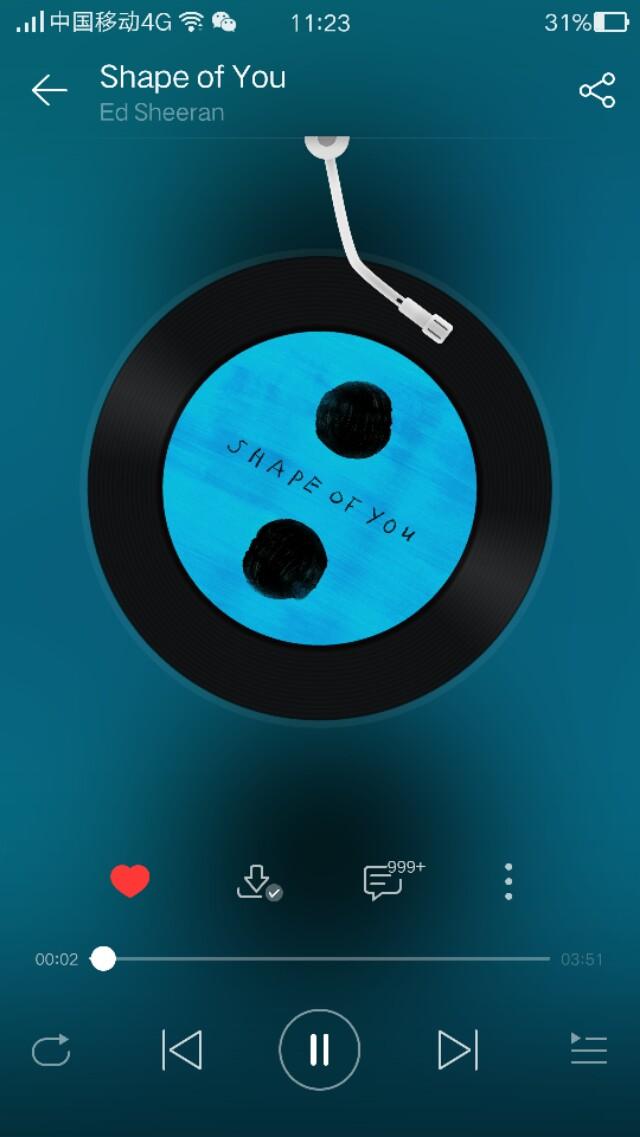Tap the download icon with checkmark
Image resolution: width=640 pixels, height=1137 pixels.
tap(256, 882)
